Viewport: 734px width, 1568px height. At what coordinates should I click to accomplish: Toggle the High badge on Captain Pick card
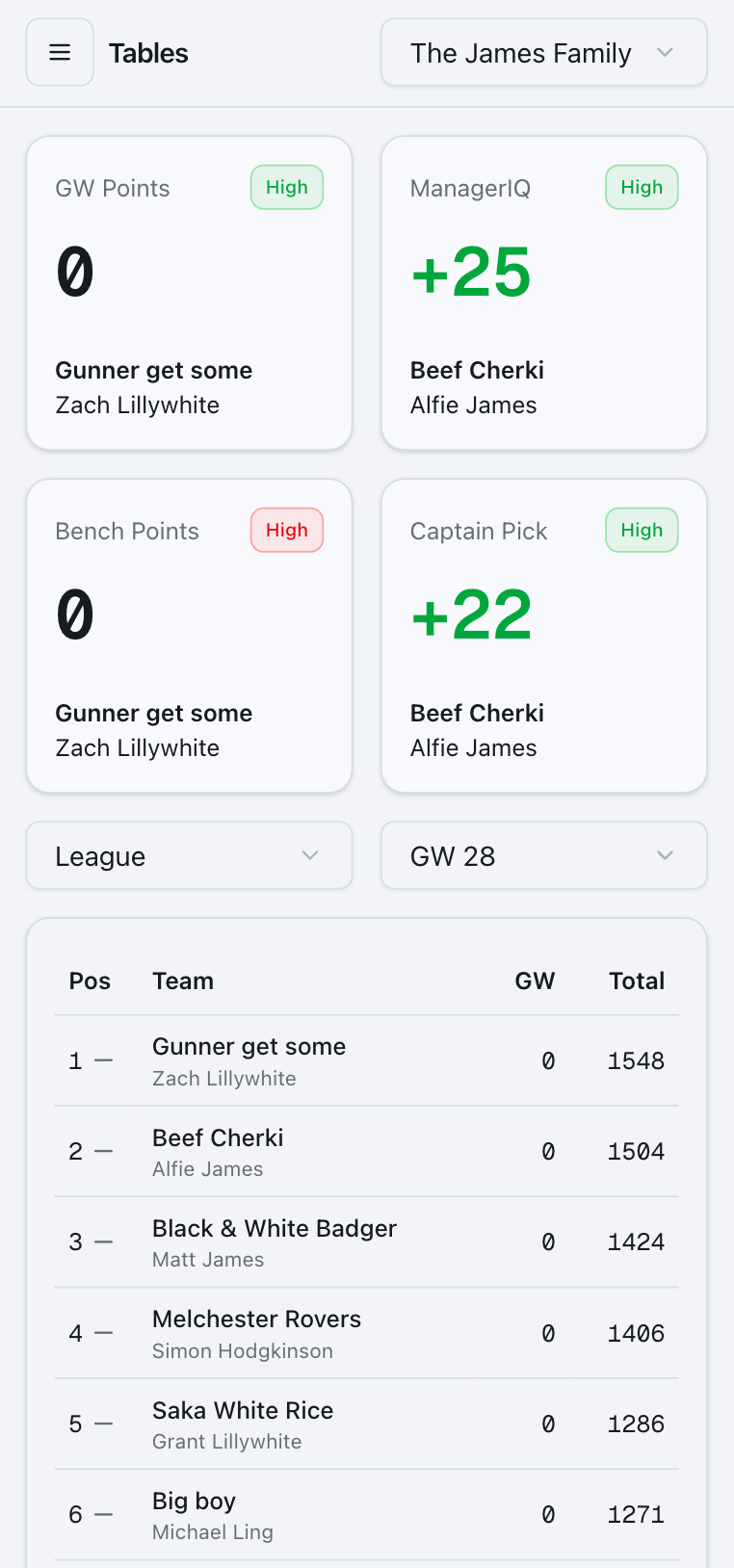(x=642, y=530)
